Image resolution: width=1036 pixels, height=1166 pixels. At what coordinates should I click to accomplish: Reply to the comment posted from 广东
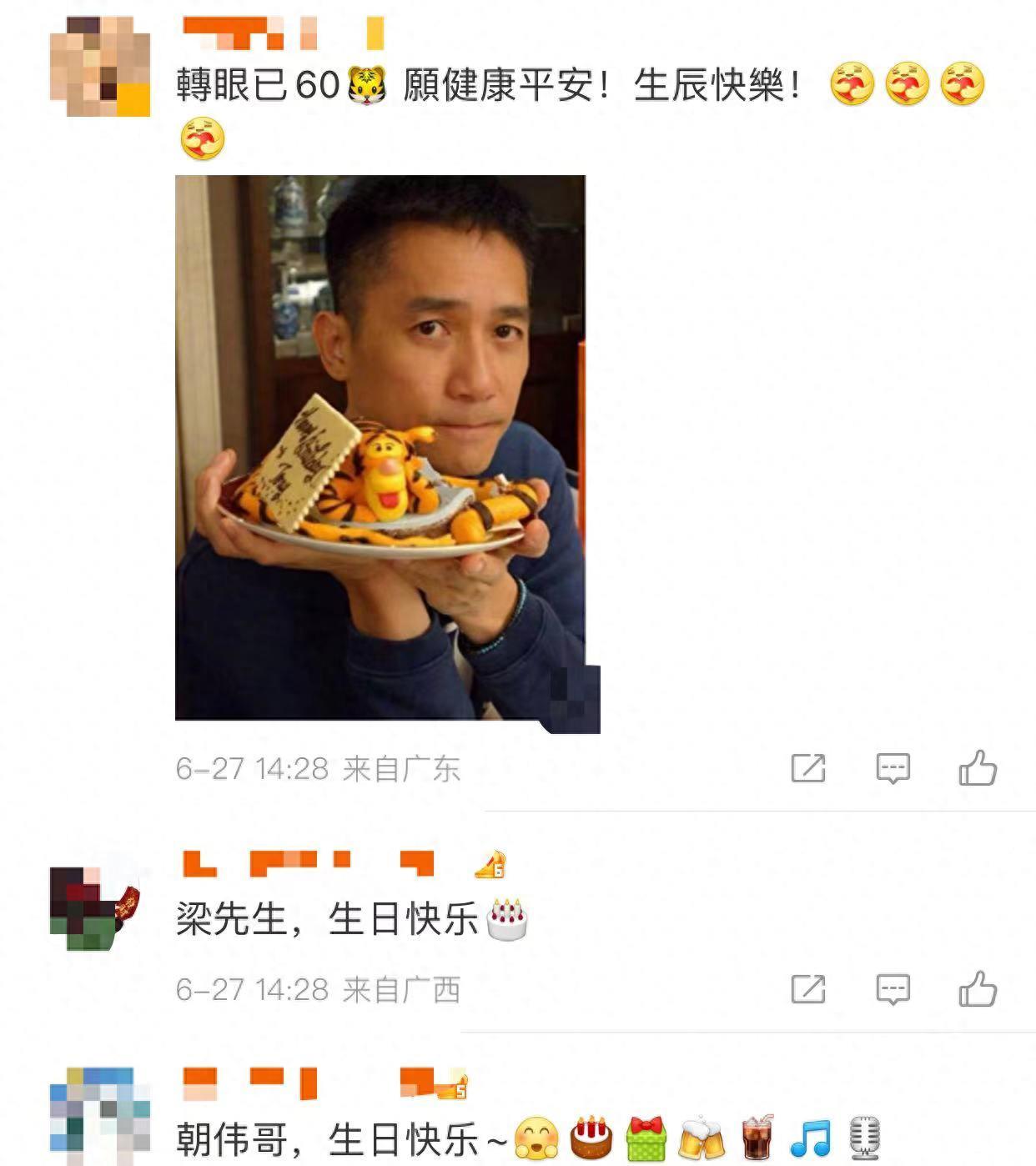[893, 768]
